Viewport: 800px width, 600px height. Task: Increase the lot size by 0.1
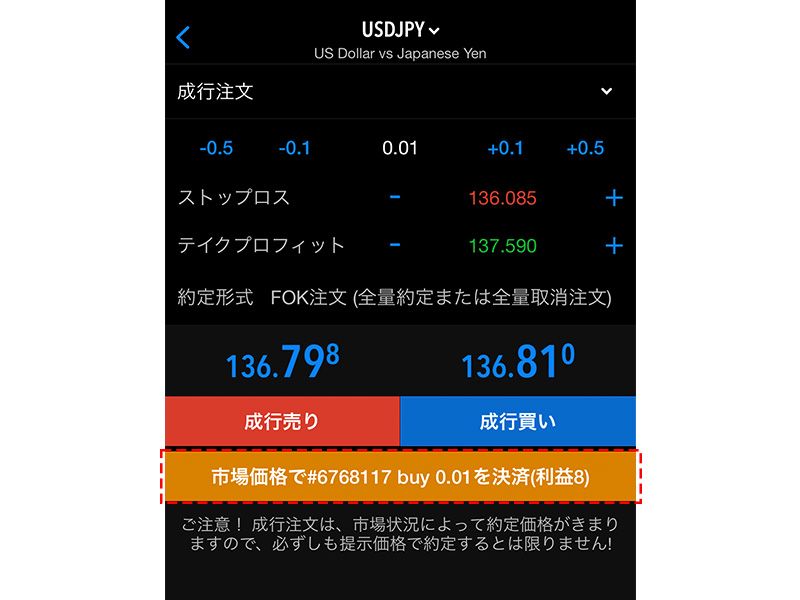point(505,148)
